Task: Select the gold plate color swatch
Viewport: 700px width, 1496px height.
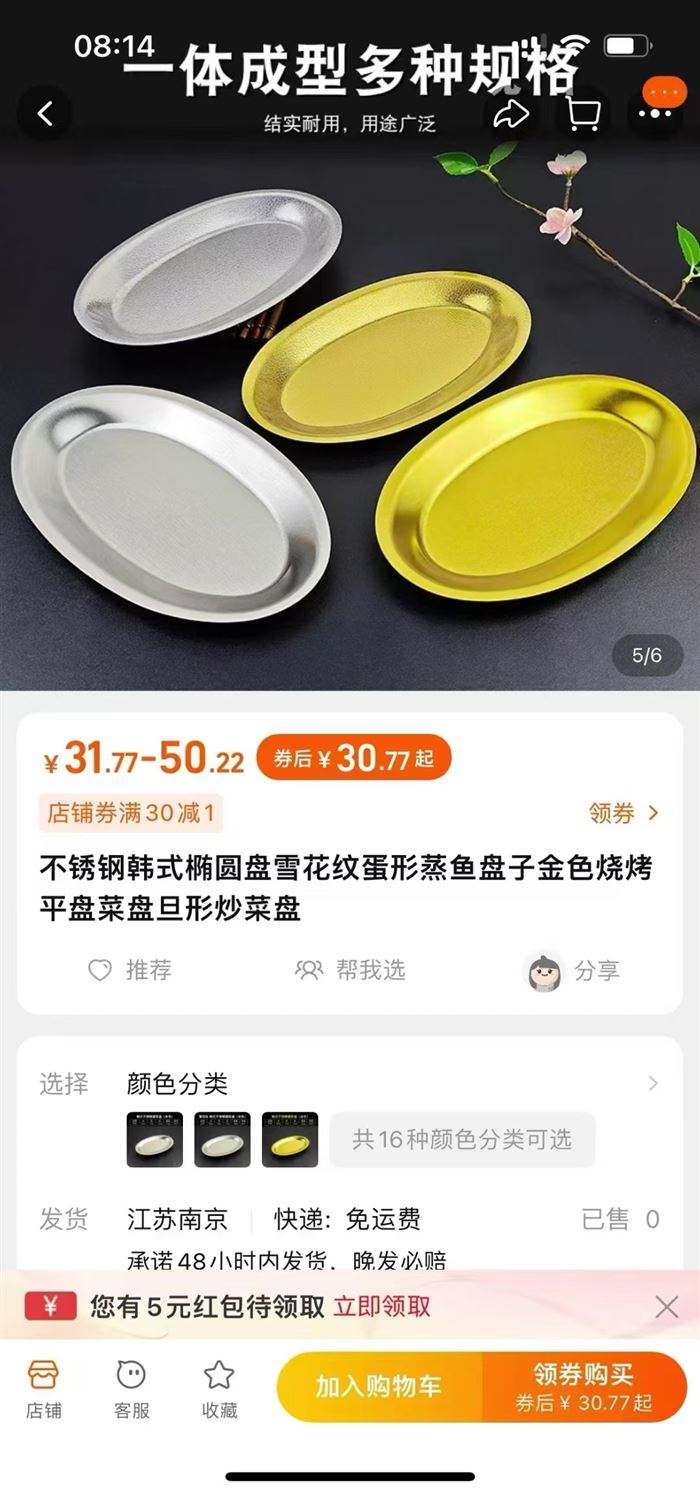Action: tap(290, 1139)
